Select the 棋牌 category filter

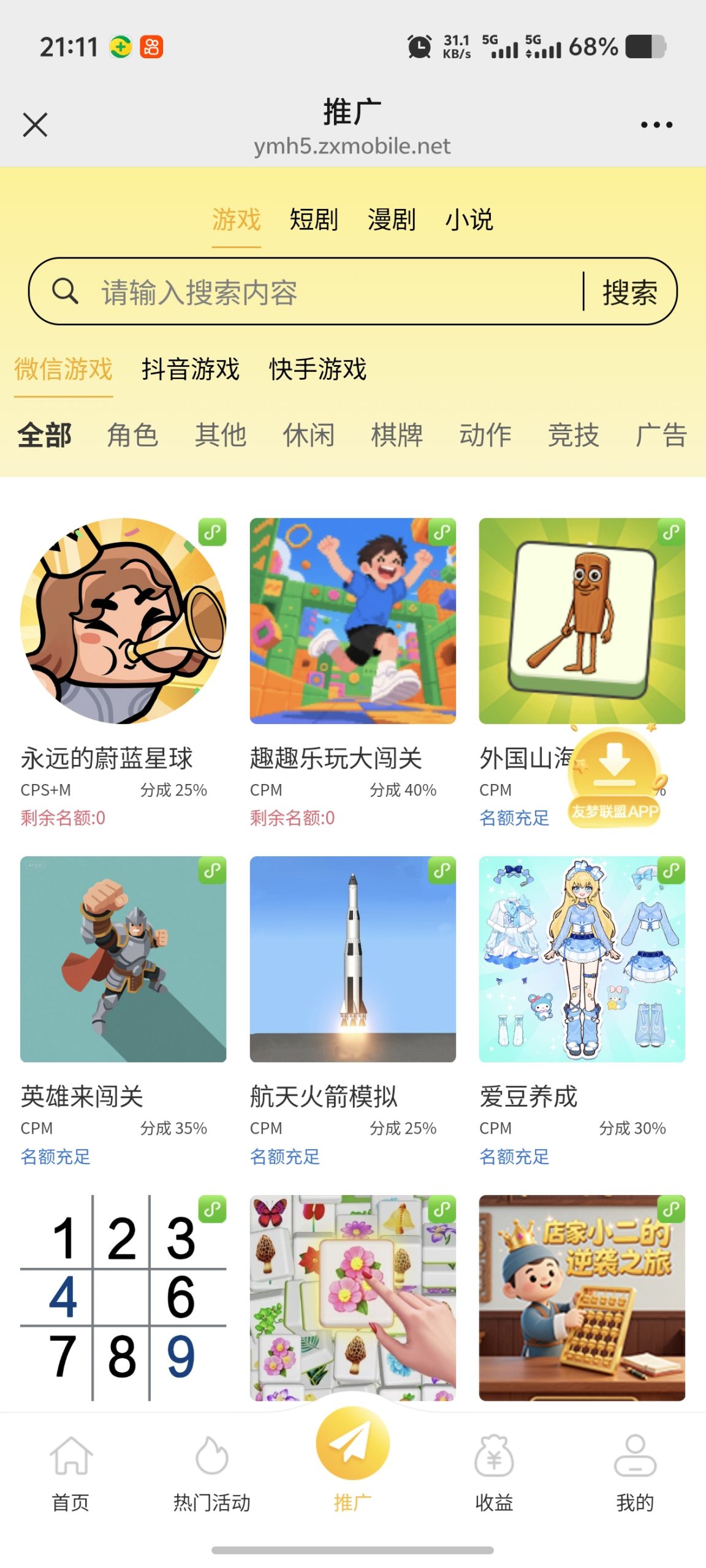398,436
